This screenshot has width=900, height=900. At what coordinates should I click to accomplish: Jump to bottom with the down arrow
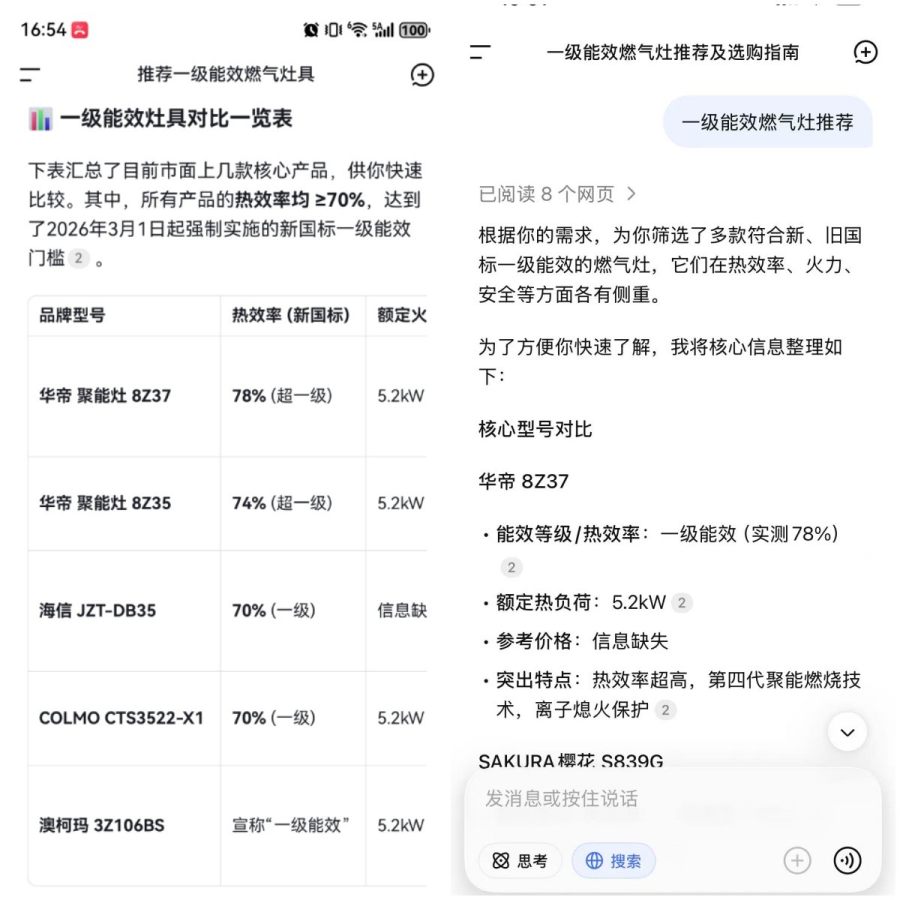[847, 732]
